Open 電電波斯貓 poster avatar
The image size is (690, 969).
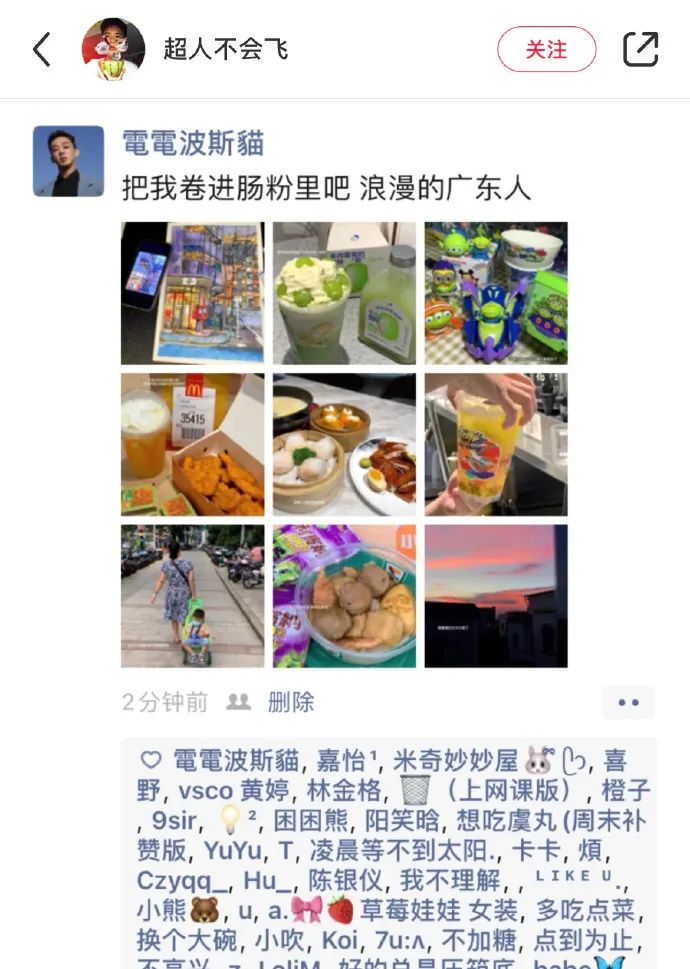coord(68,161)
